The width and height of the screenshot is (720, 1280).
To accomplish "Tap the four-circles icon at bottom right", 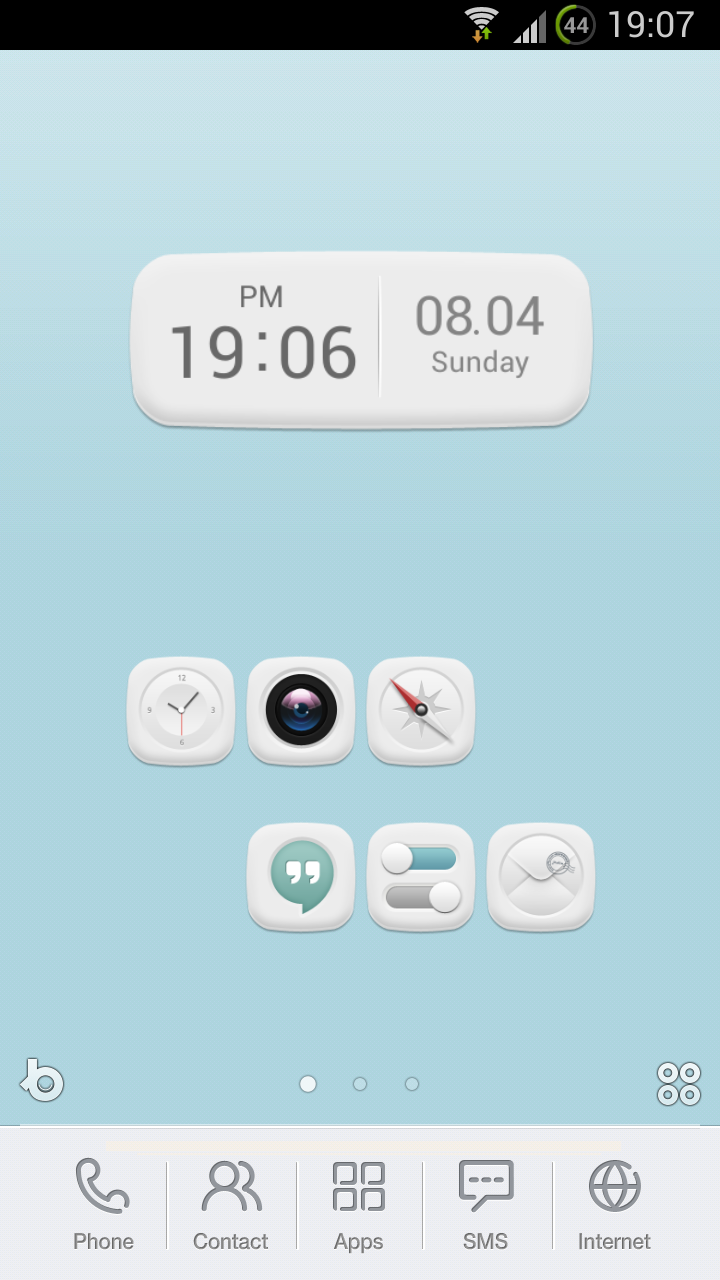I will [679, 1083].
